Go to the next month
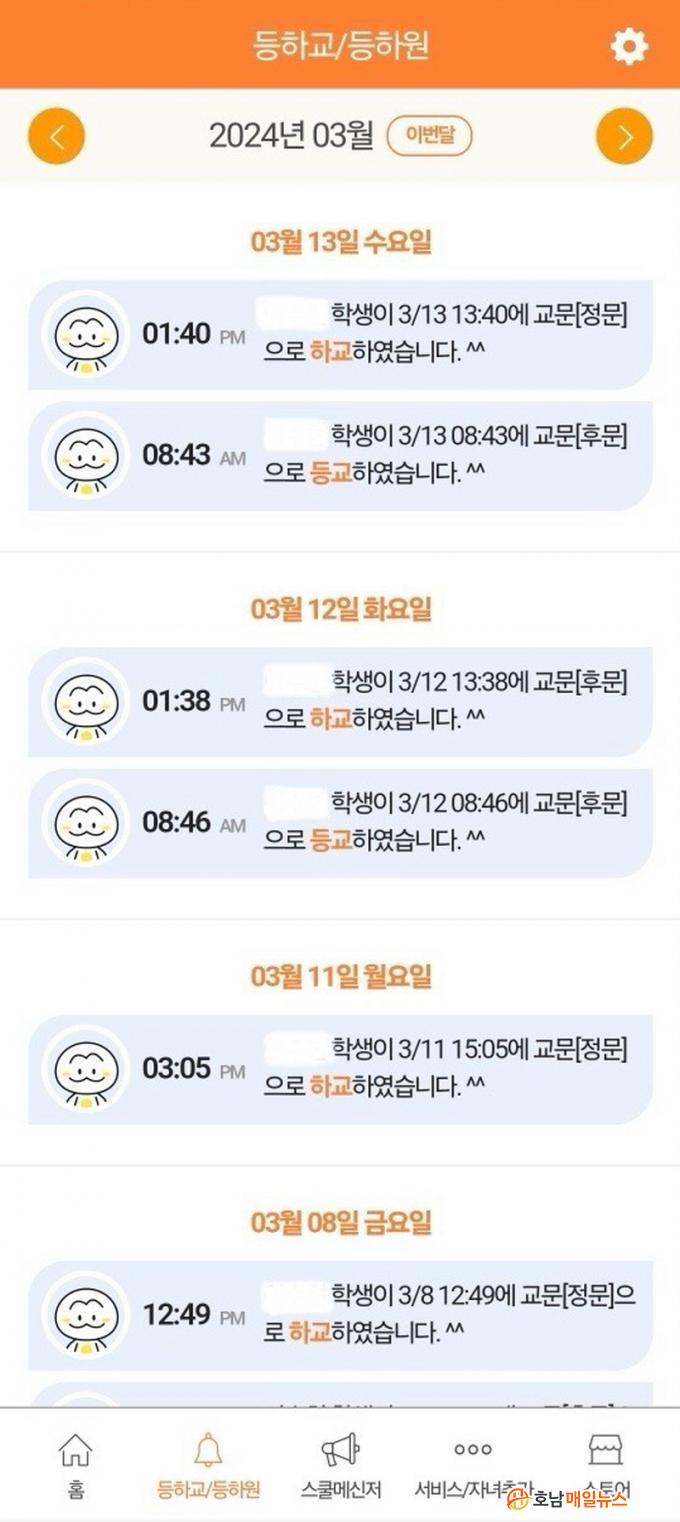The image size is (680, 1522). (x=624, y=136)
